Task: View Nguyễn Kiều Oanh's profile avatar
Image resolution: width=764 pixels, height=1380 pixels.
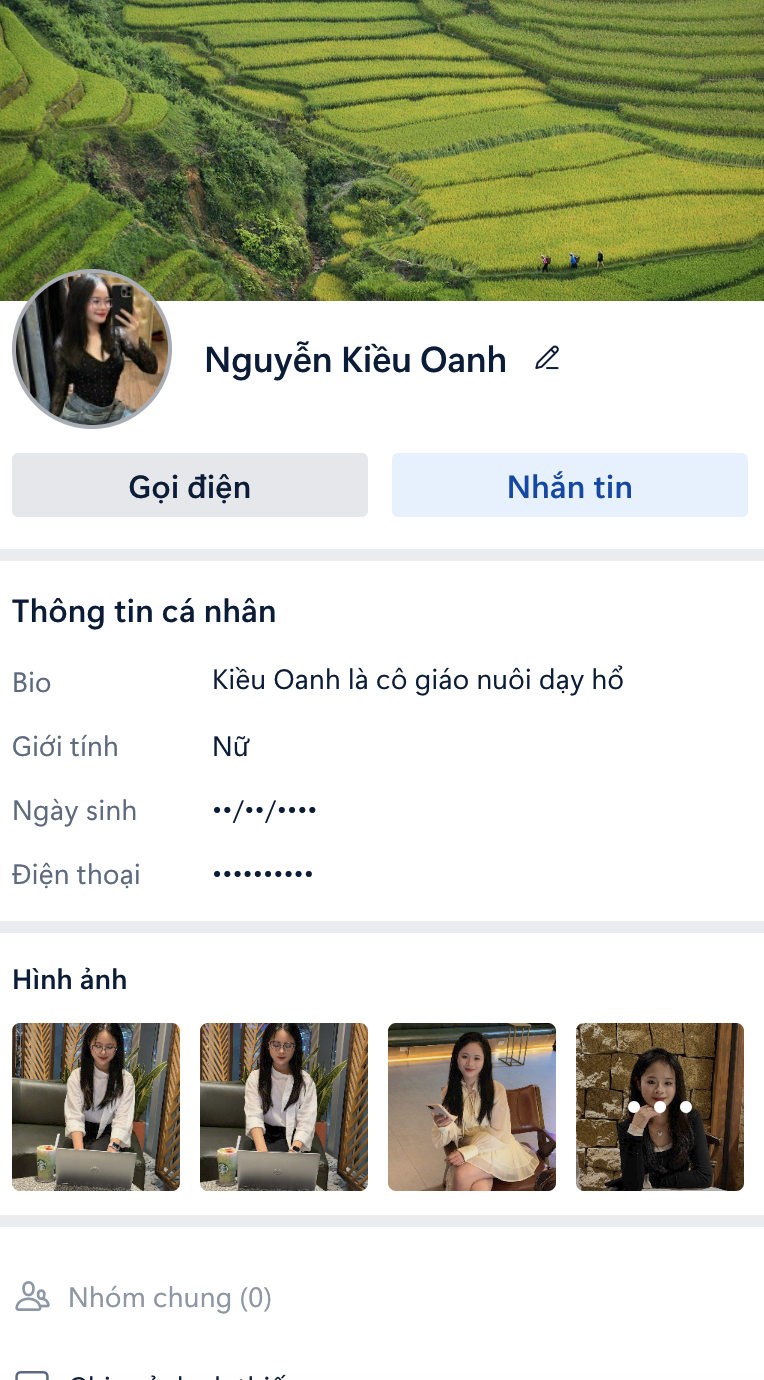Action: coord(92,350)
